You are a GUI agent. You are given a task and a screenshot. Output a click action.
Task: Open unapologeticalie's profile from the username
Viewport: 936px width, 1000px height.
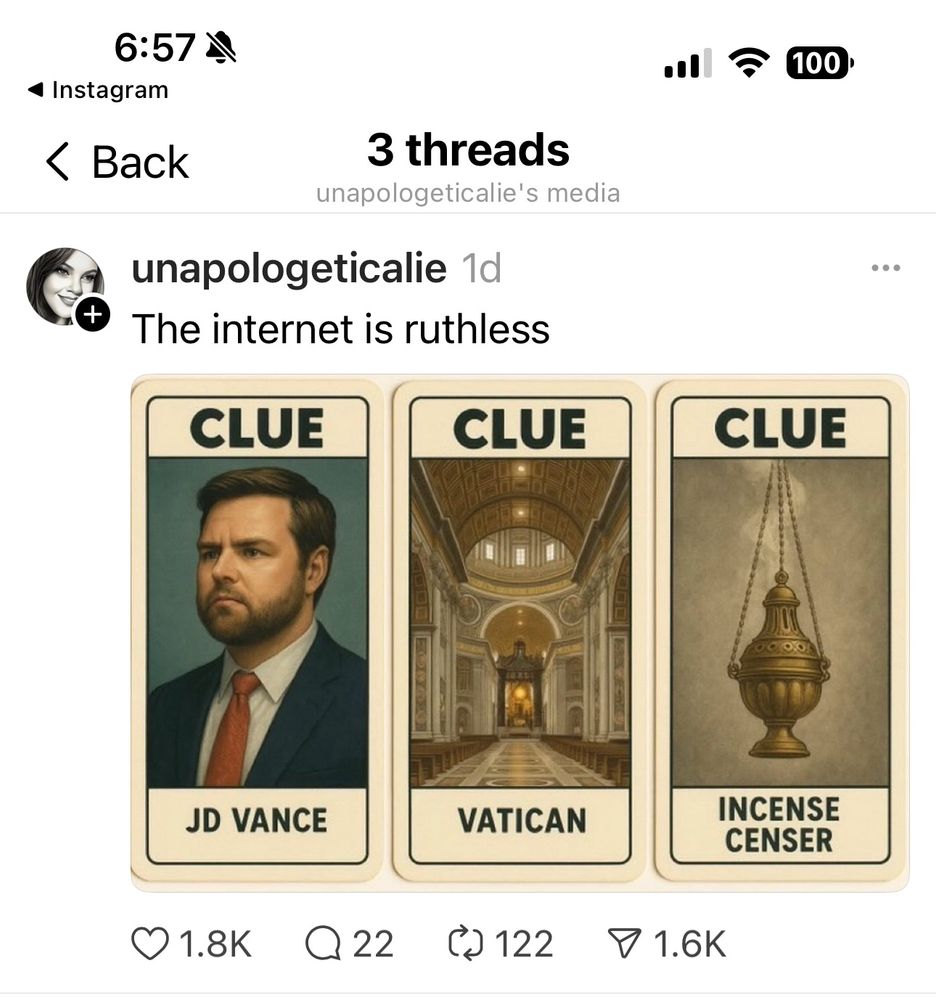(289, 269)
